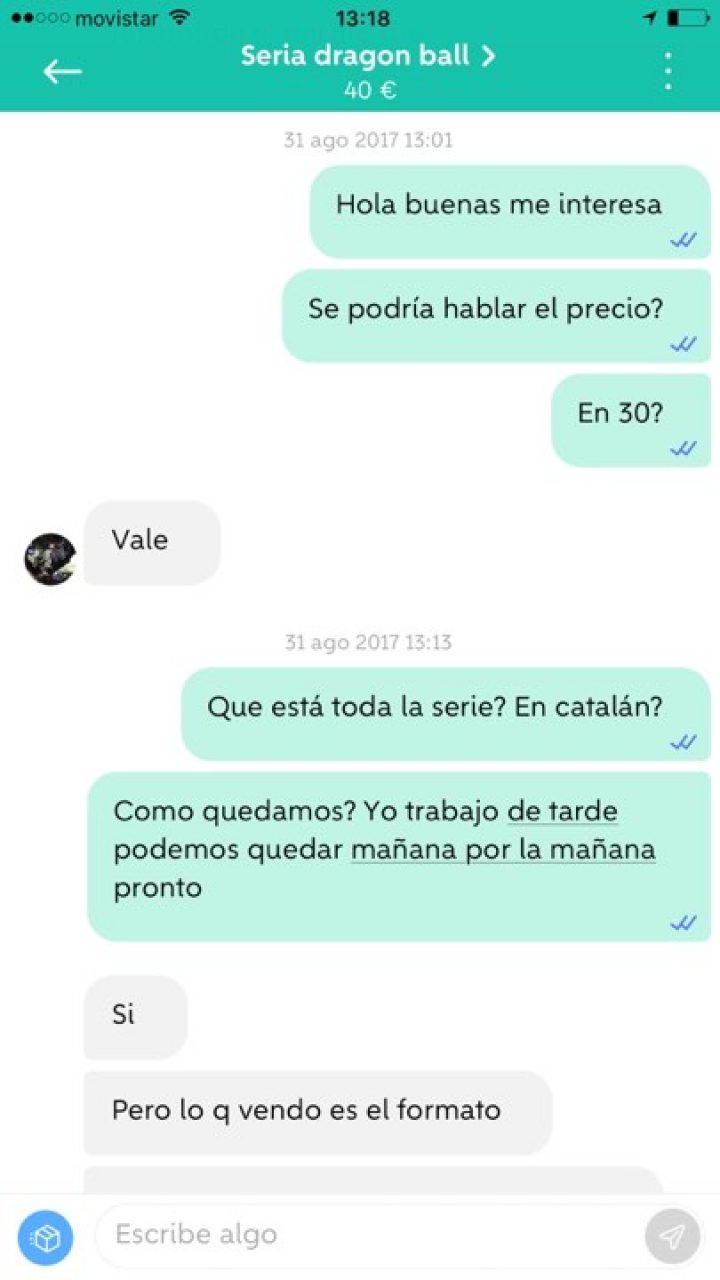Select the message bubble saying 'Vale'

[145, 541]
